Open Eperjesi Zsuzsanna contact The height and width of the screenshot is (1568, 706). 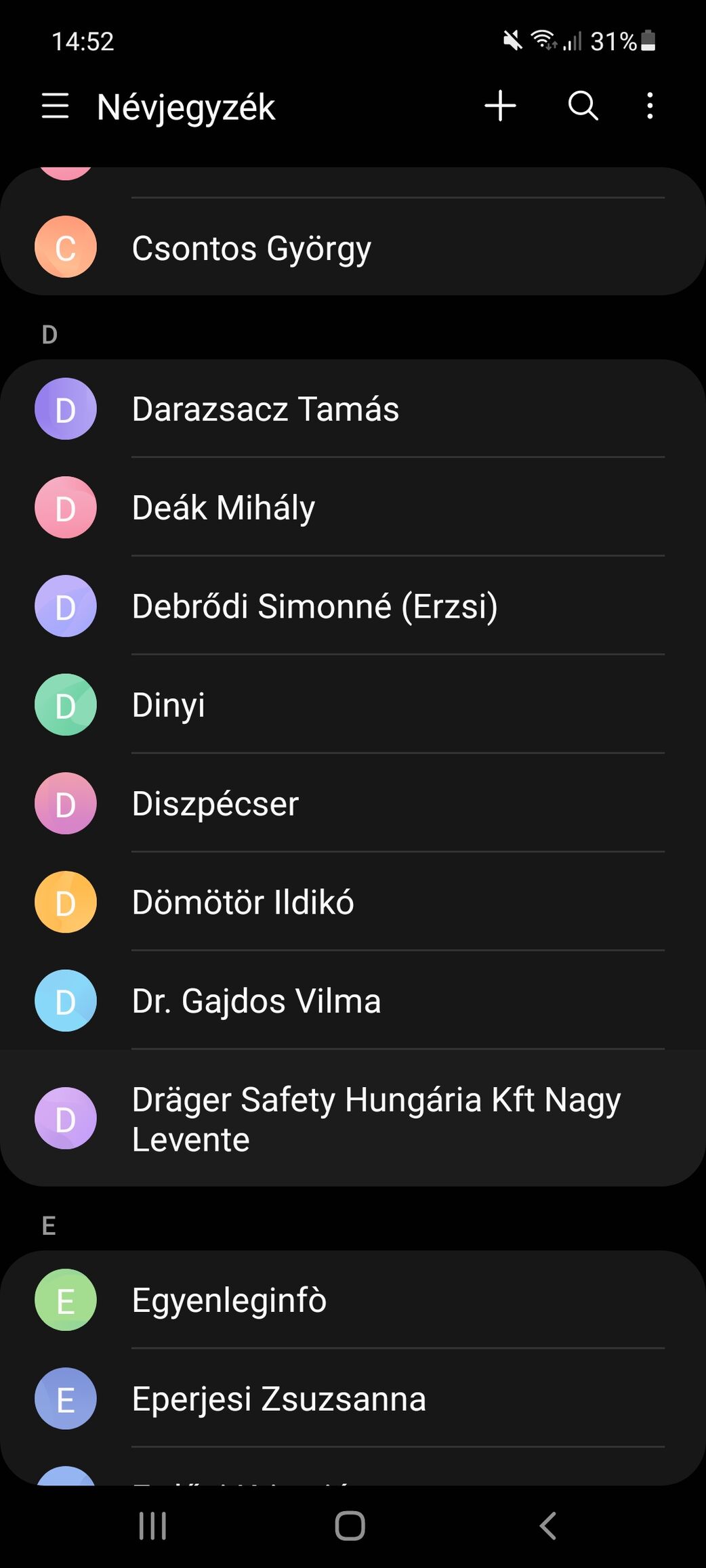point(353,1399)
